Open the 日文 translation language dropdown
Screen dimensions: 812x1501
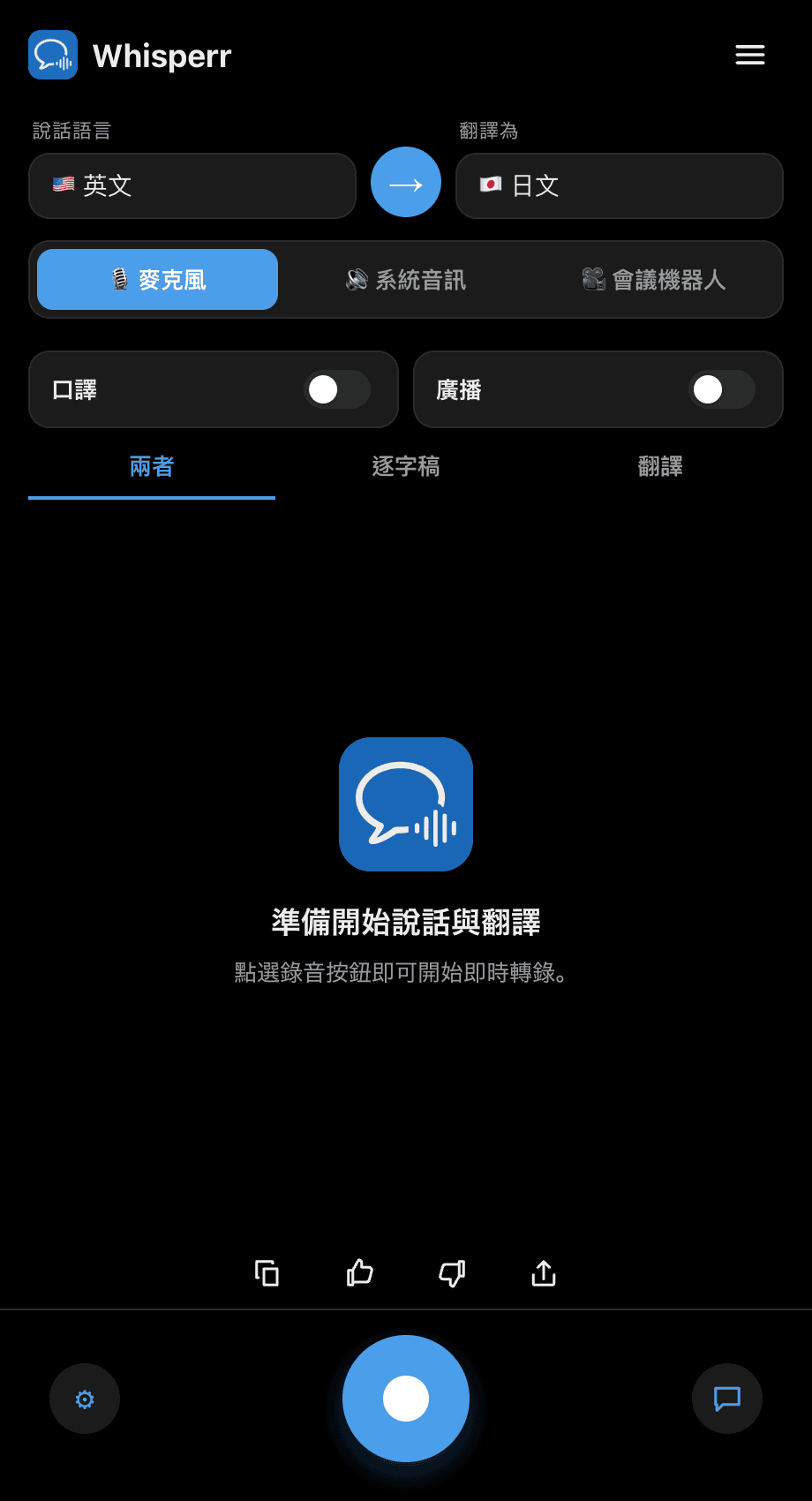[620, 185]
